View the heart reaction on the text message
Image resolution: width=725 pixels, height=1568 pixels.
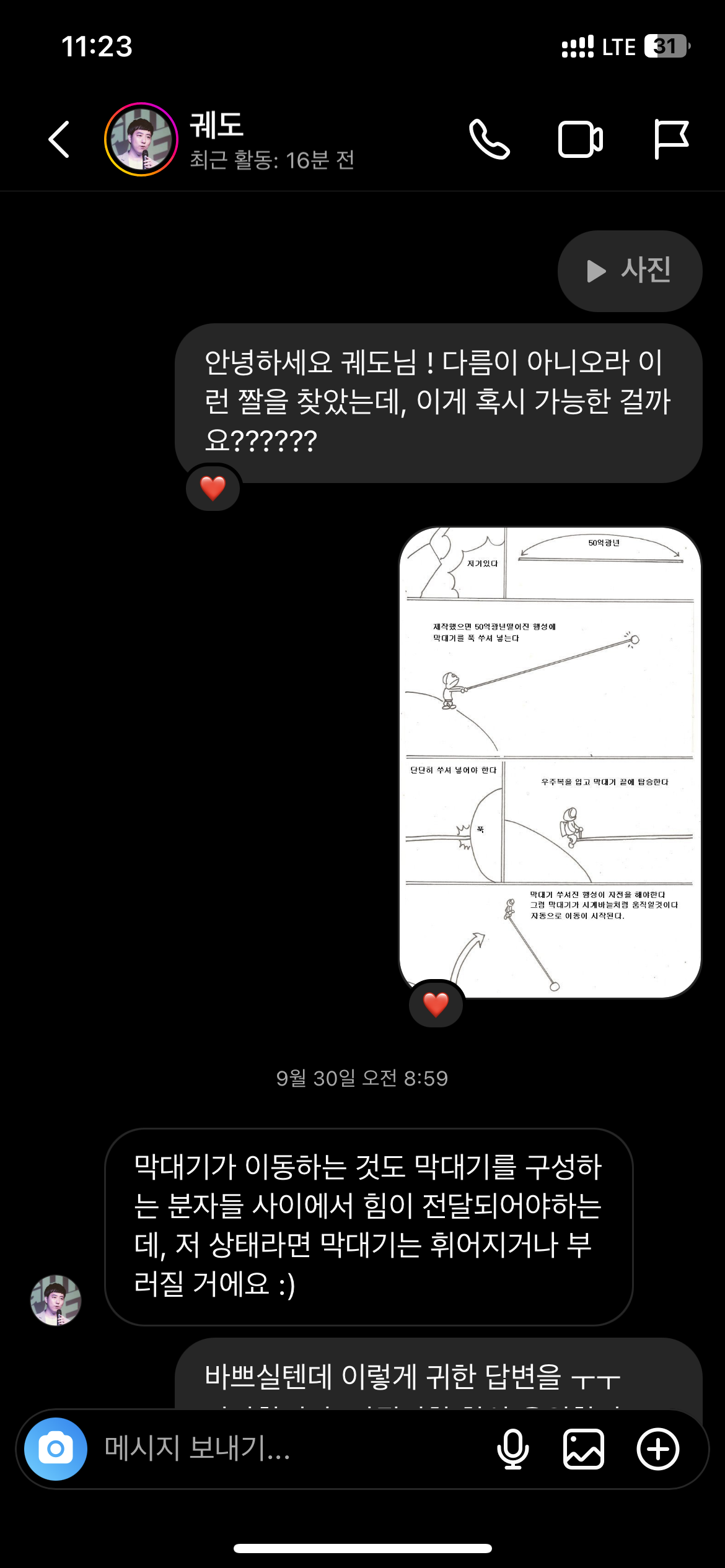[213, 488]
